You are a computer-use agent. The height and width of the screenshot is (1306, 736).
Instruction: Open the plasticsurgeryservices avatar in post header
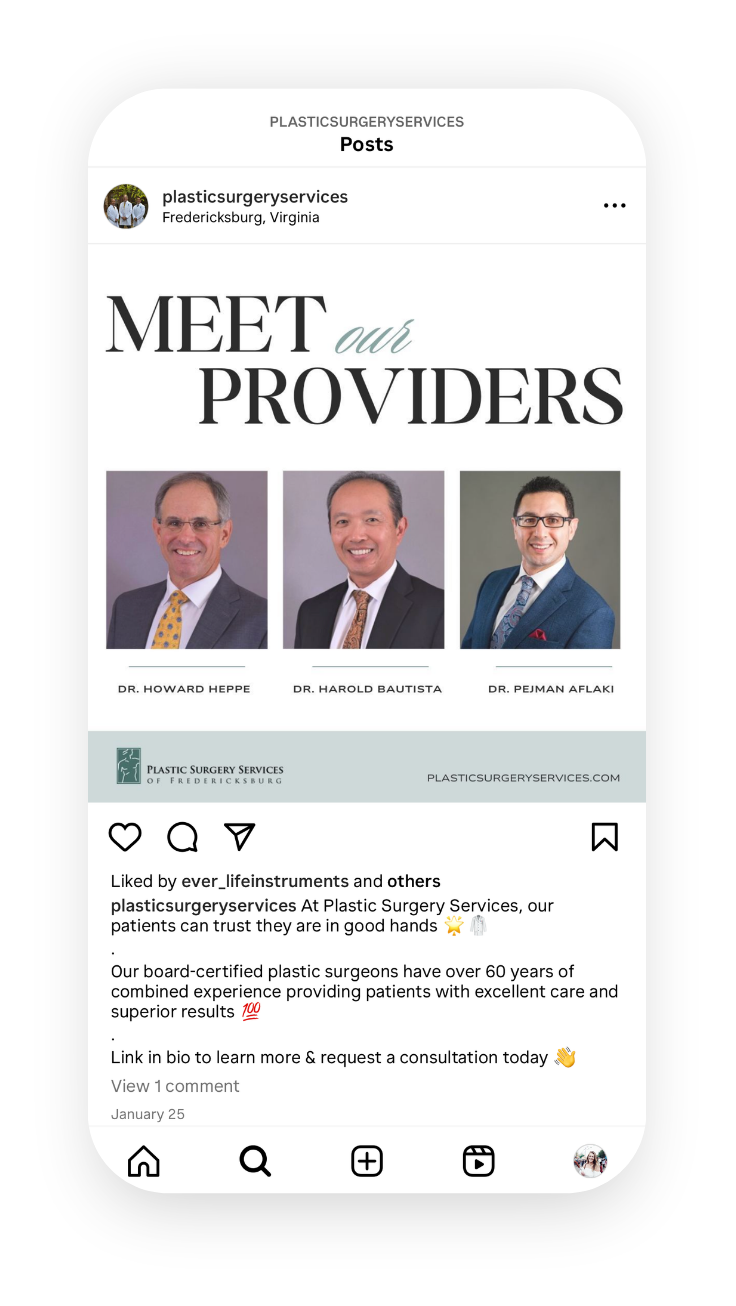(x=126, y=206)
